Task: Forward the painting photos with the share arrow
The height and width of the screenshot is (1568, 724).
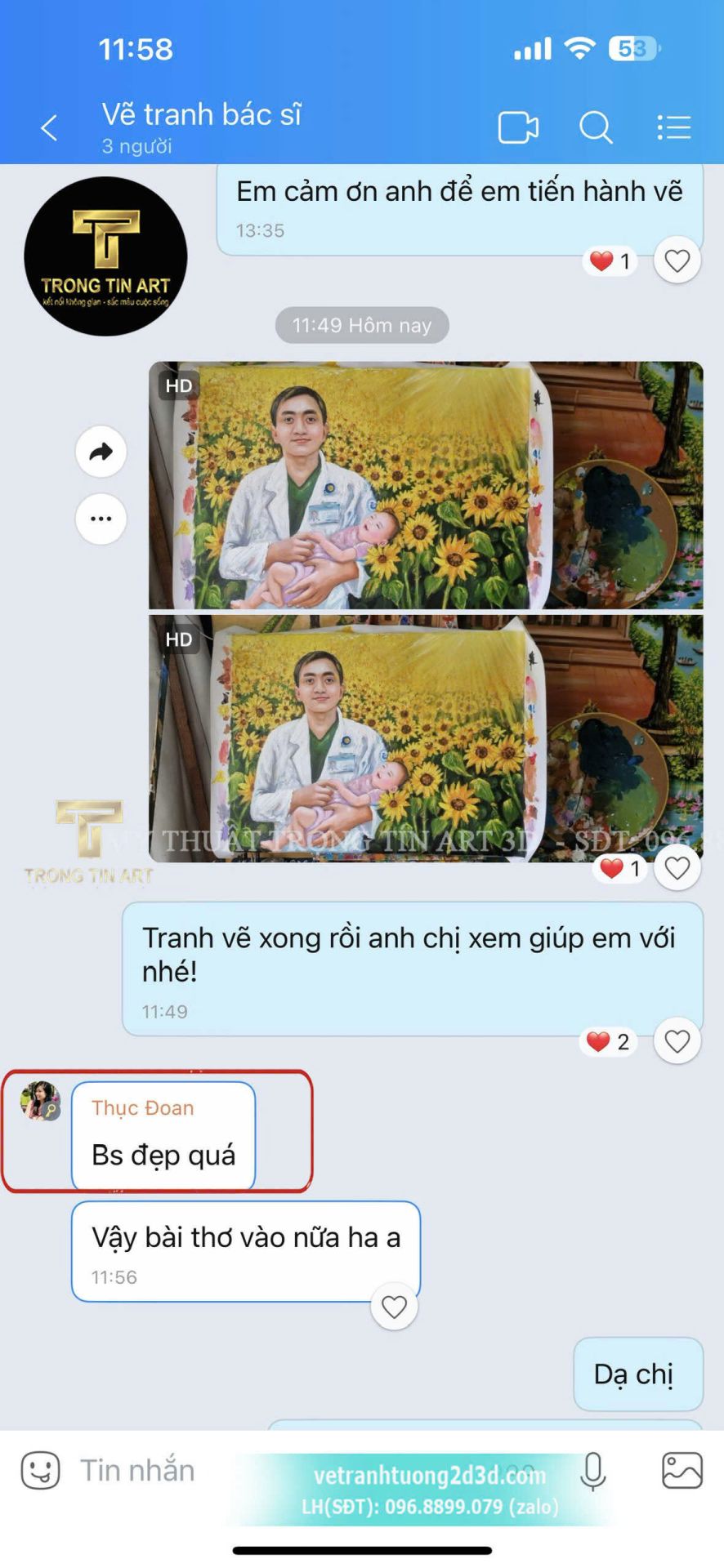Action: point(101,452)
